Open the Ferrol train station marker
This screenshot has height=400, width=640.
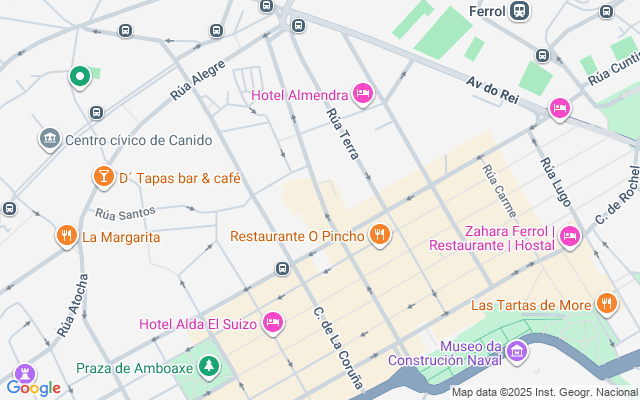[x=518, y=11]
